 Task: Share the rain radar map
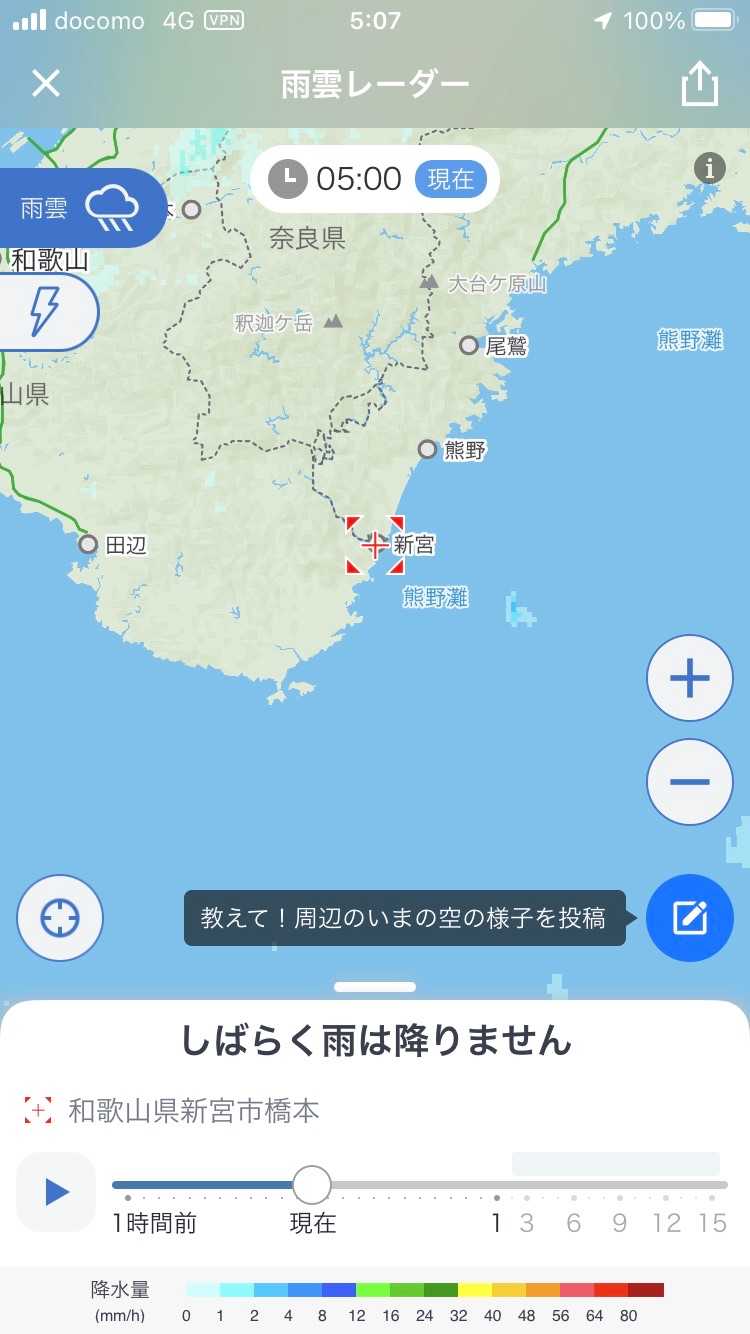click(700, 84)
